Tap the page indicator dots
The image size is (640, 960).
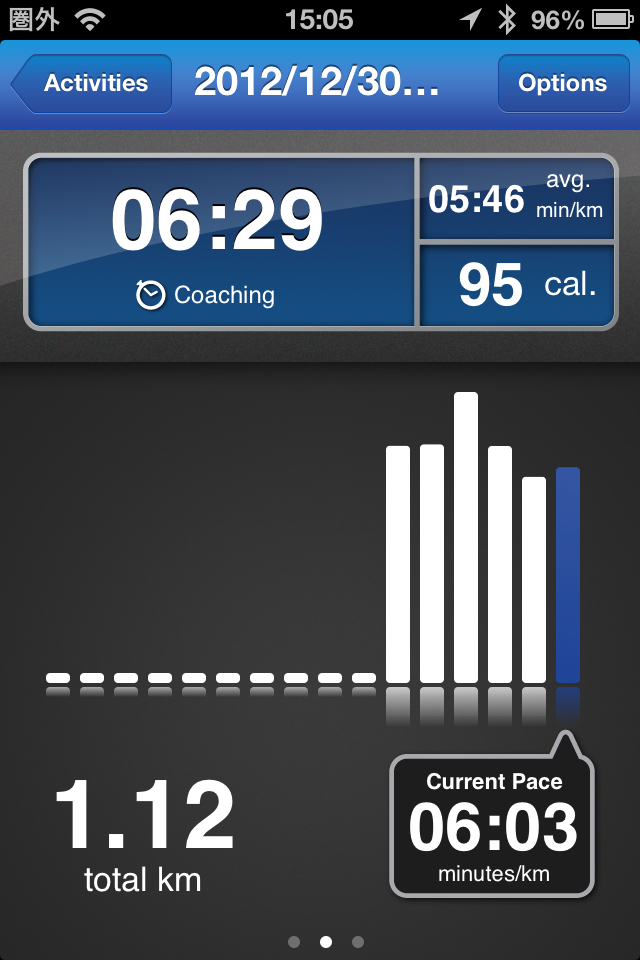tap(325, 941)
